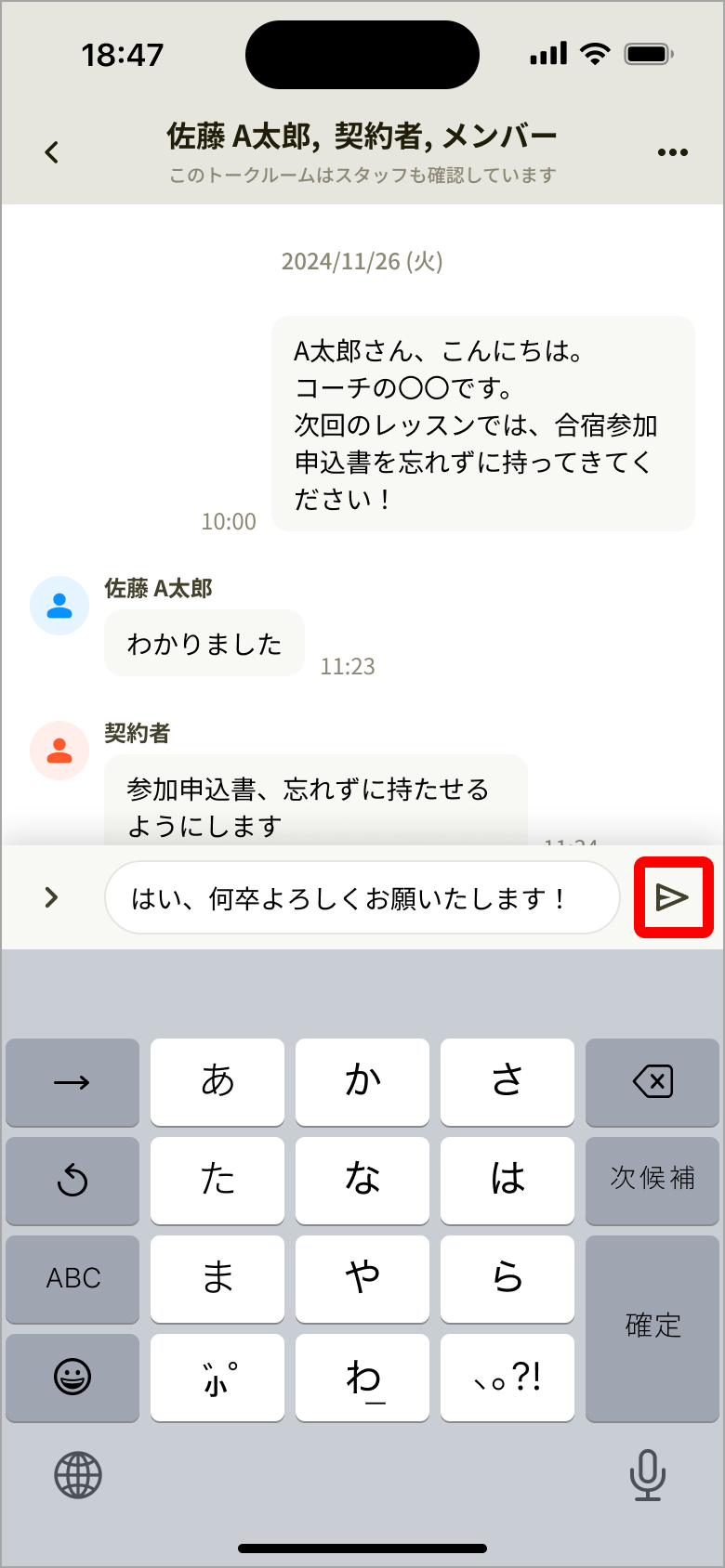Tap the punctuation 、。?! key

point(507,1378)
